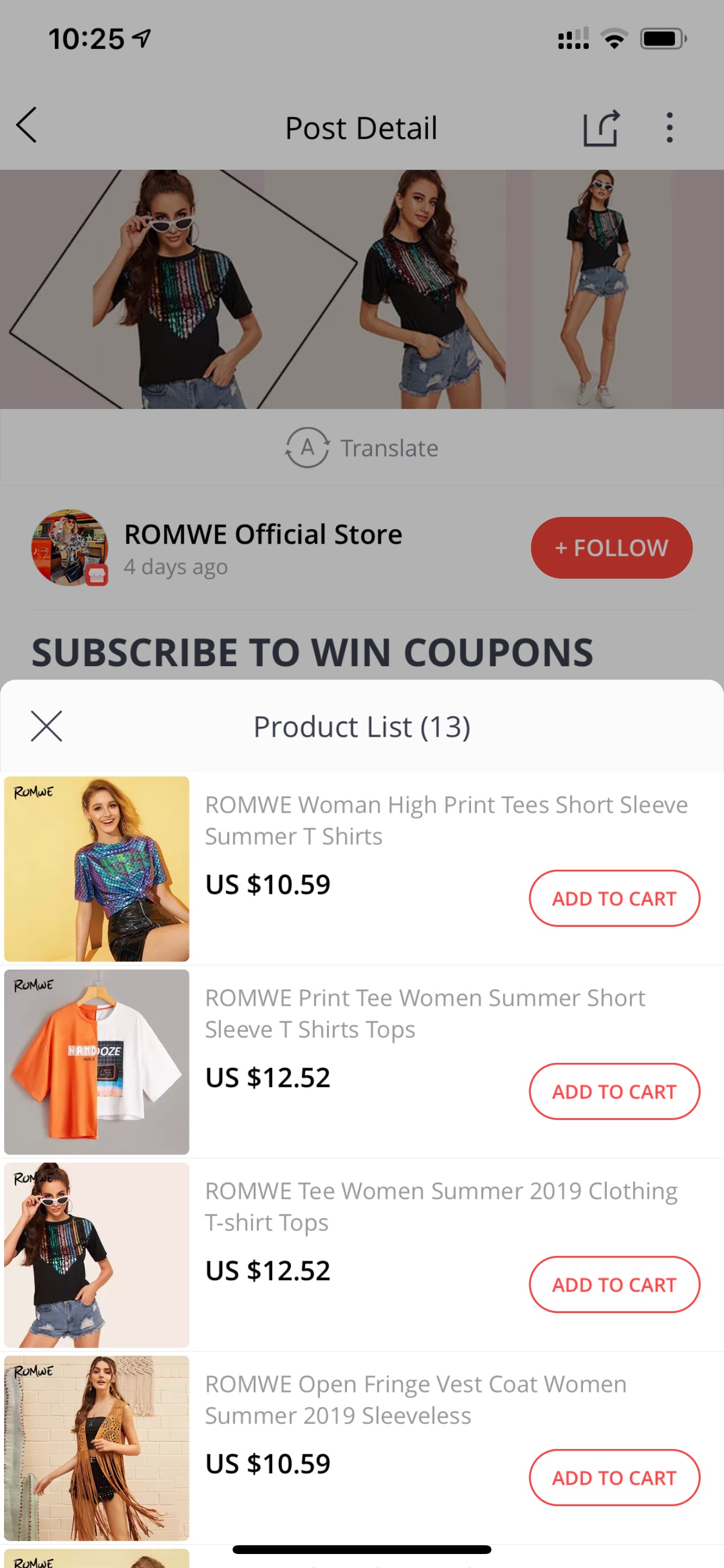
Task: Open the three-dot overflow menu
Action: [669, 128]
